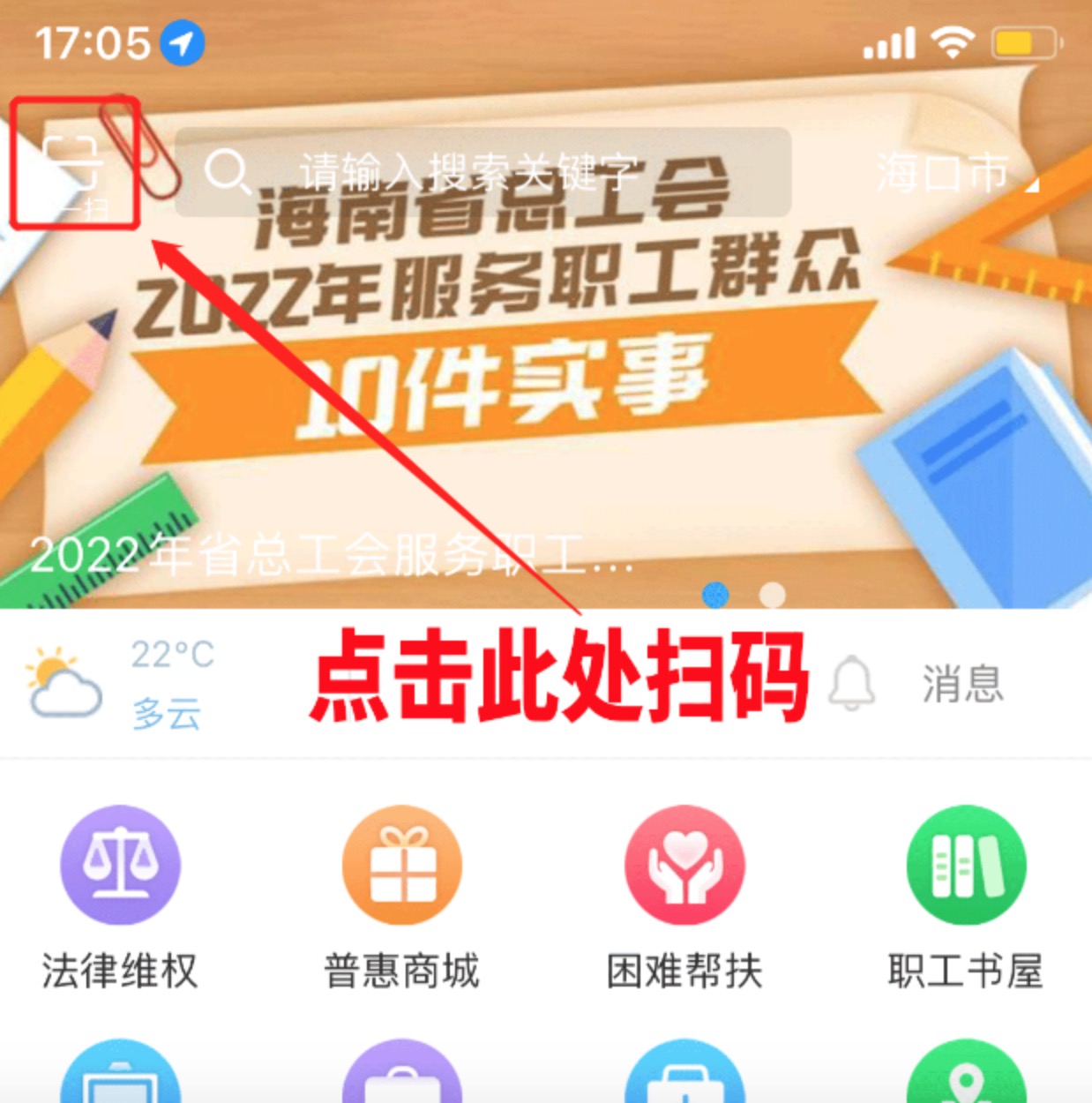Jump to the second banner page dot
The image size is (1092, 1103).
tap(773, 596)
